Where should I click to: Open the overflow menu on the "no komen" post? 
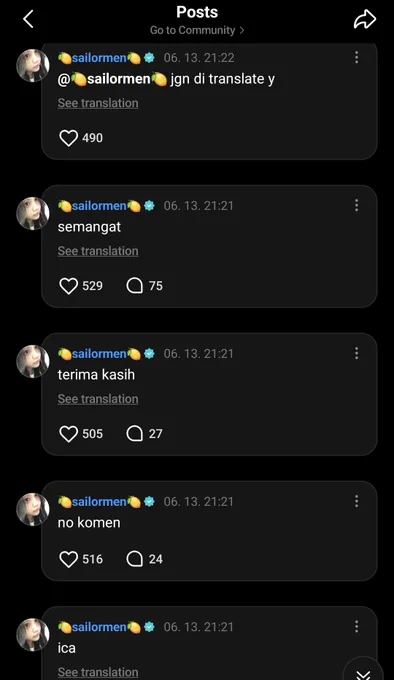pyautogui.click(x=356, y=501)
